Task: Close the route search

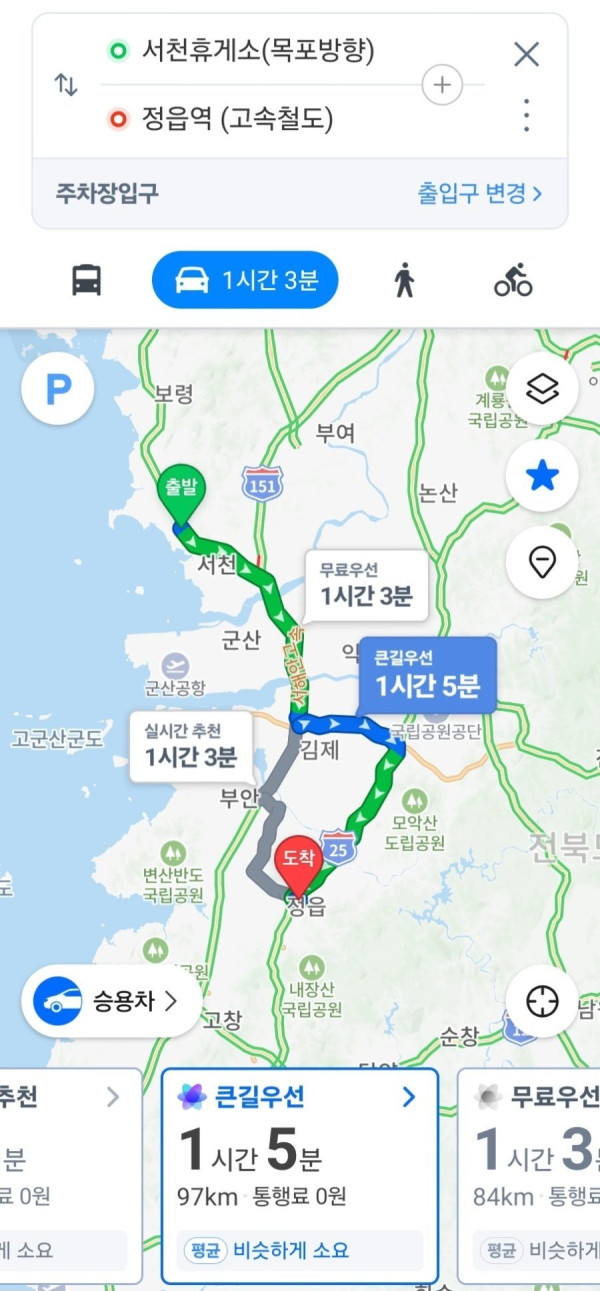Action: pyautogui.click(x=526, y=54)
